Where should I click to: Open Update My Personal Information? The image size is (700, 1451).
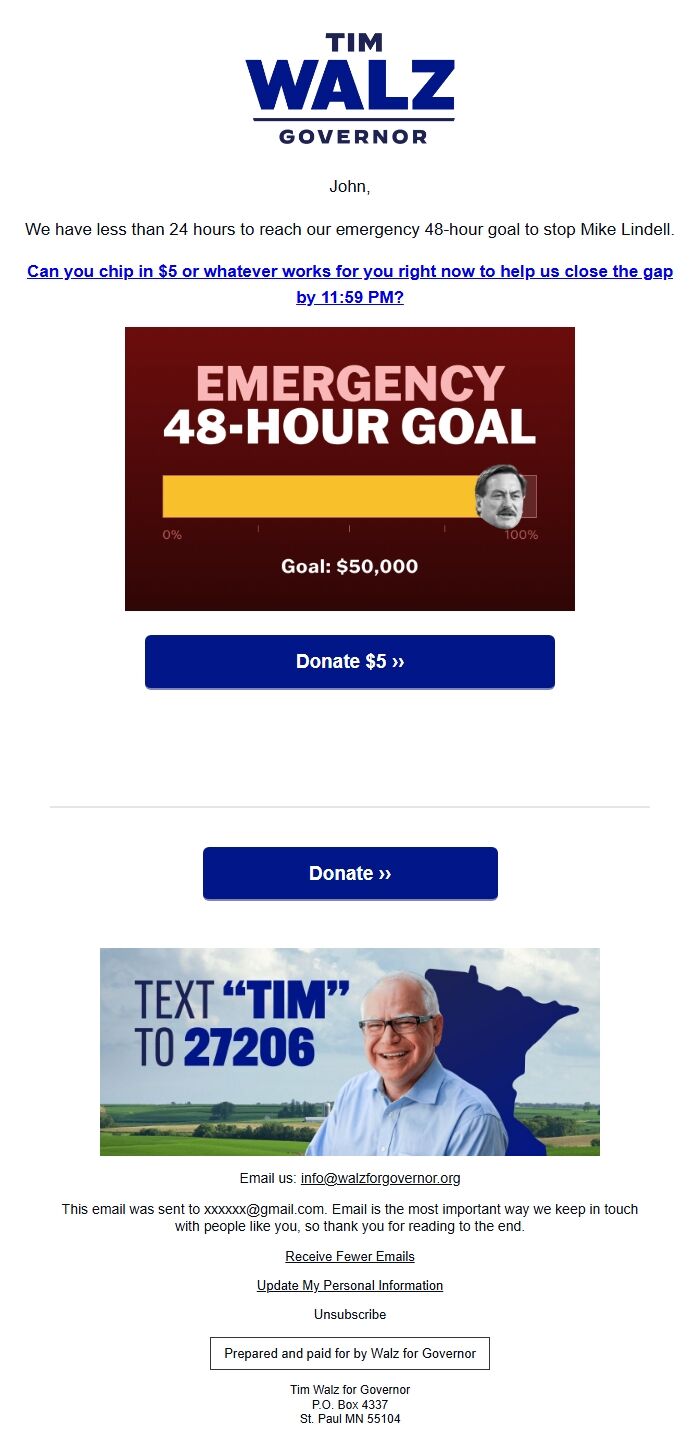click(350, 1285)
